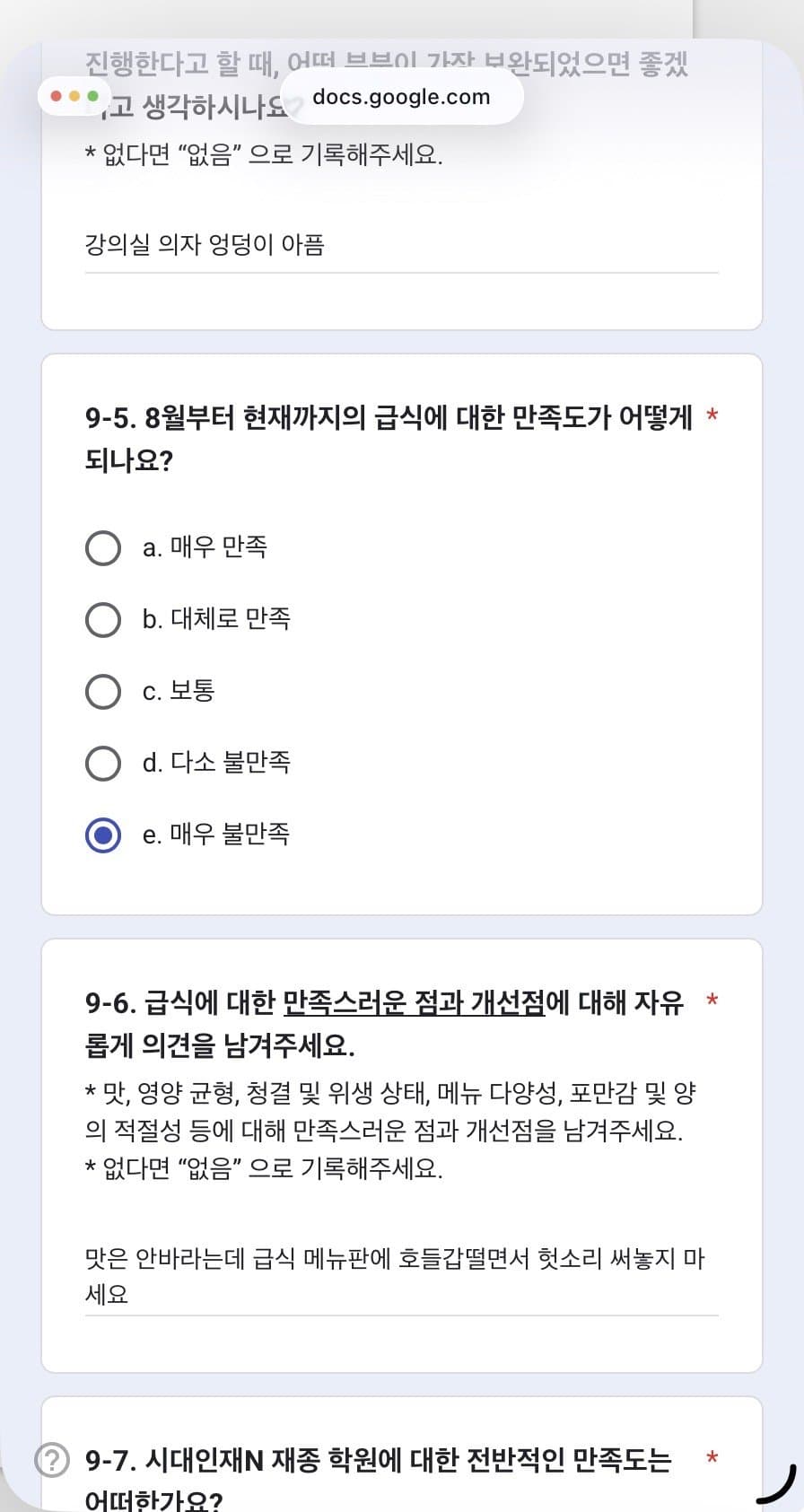
Task: Click the selected '매우 불만족' radio button
Action: point(103,835)
